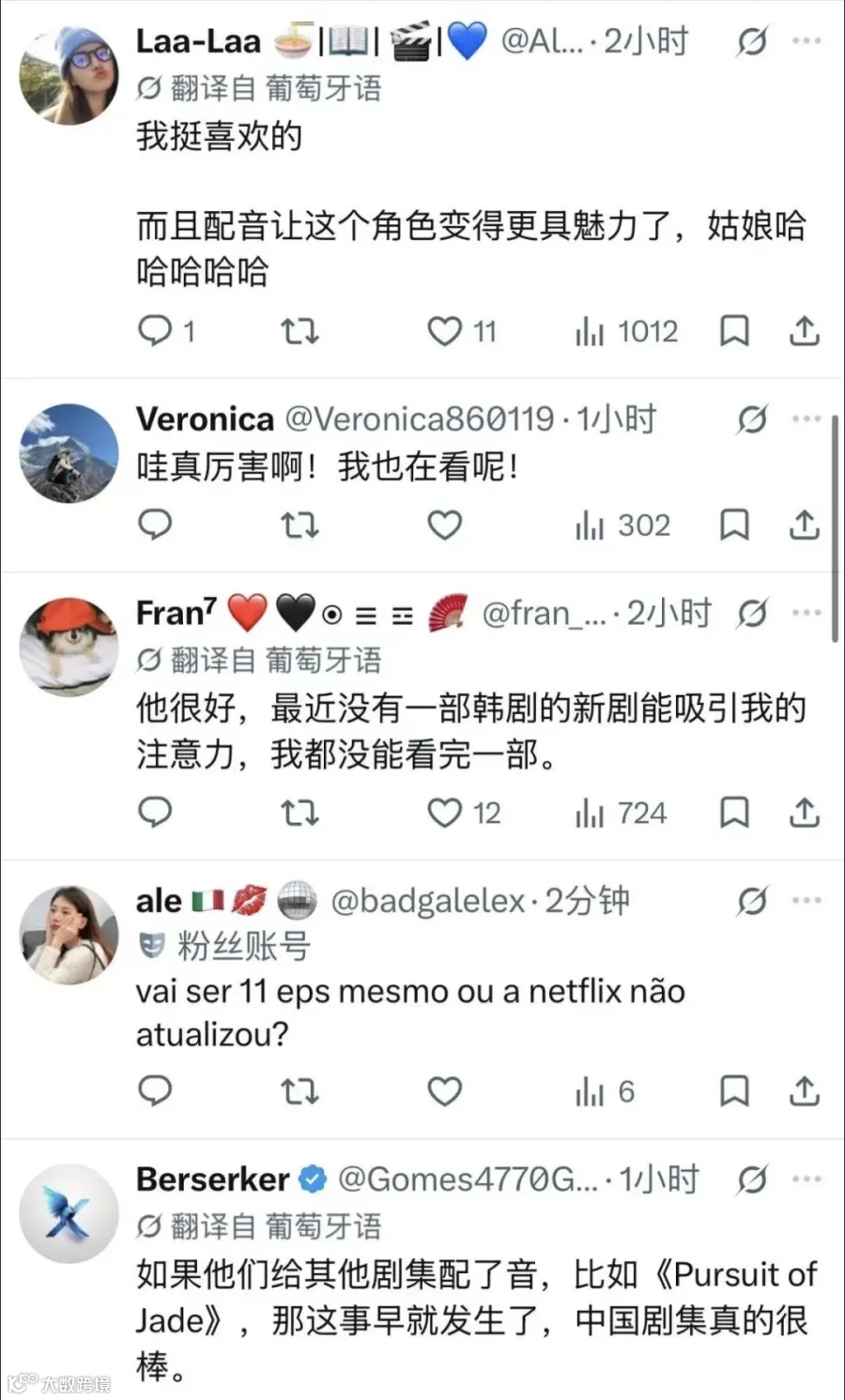
Task: Open Veronica's profile picture
Action: (x=69, y=453)
